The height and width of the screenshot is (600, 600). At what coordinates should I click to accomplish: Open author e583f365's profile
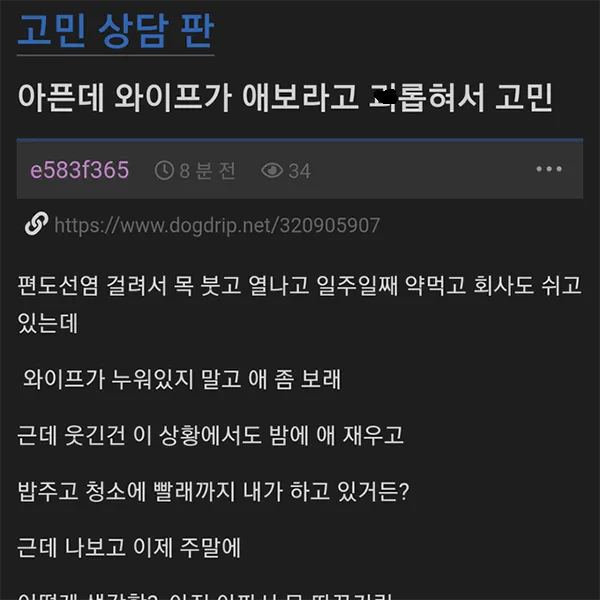pyautogui.click(x=79, y=171)
